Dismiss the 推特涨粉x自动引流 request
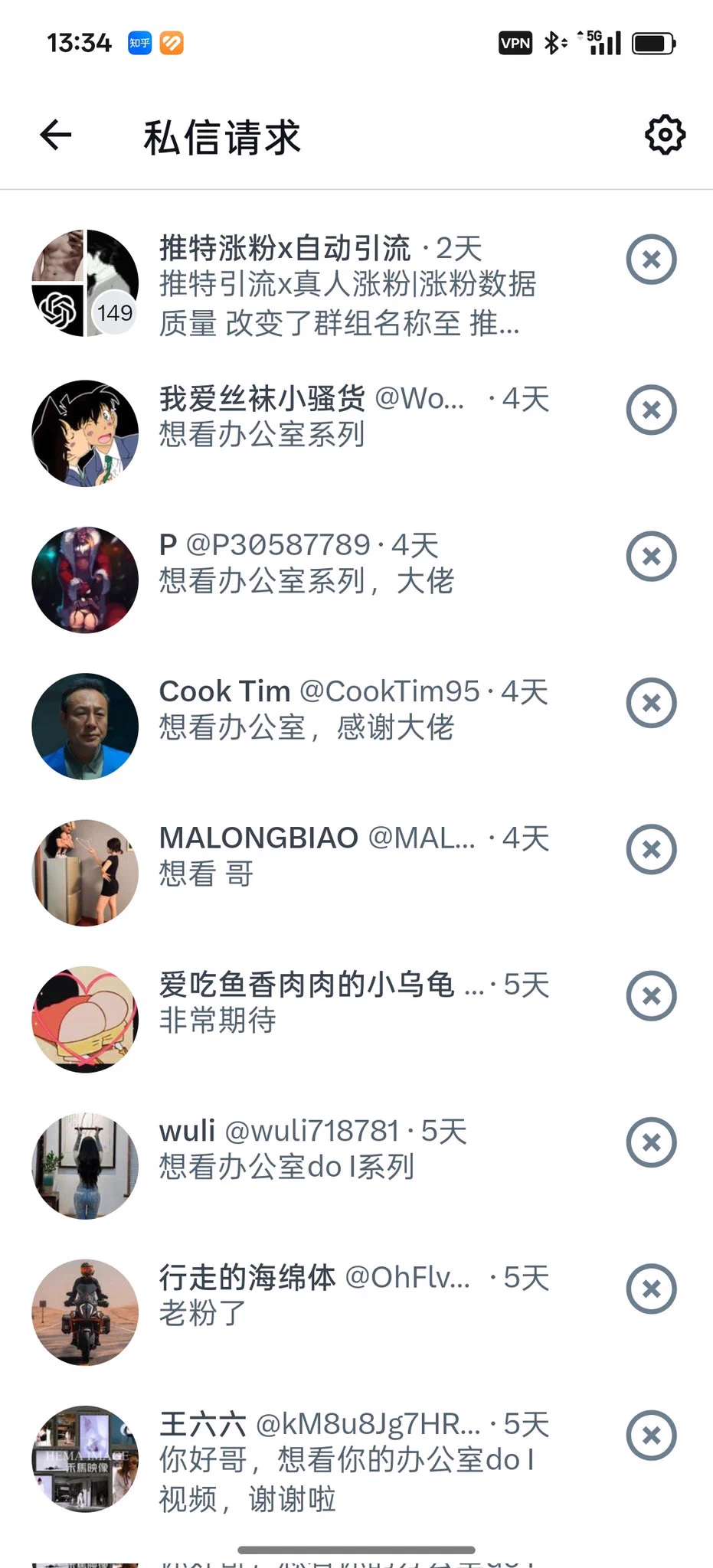Screen dimensions: 713x1568 [651, 260]
